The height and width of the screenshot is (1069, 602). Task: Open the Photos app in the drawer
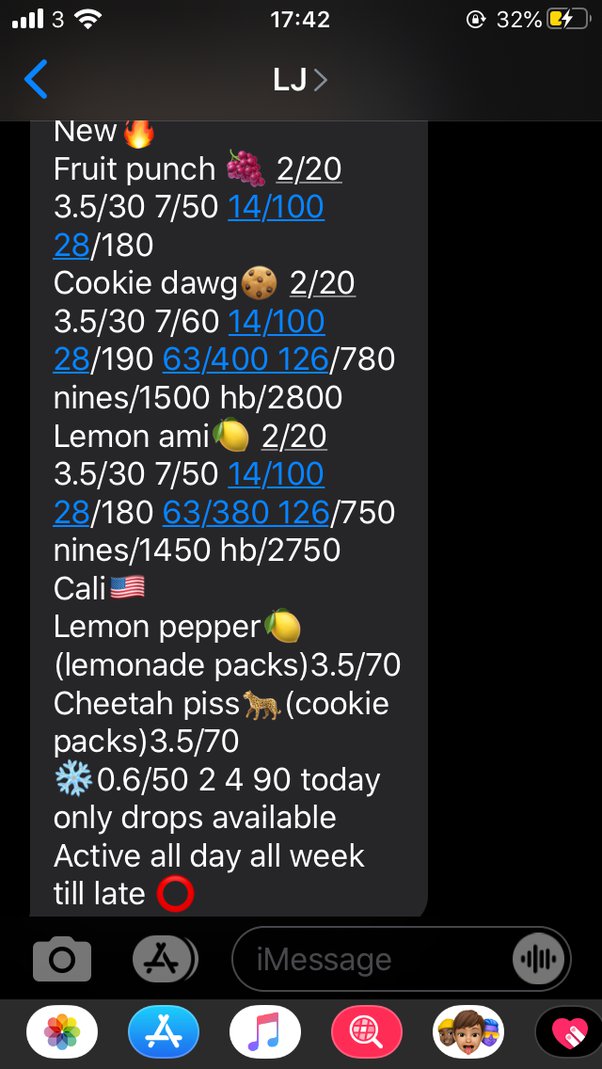(x=62, y=1033)
